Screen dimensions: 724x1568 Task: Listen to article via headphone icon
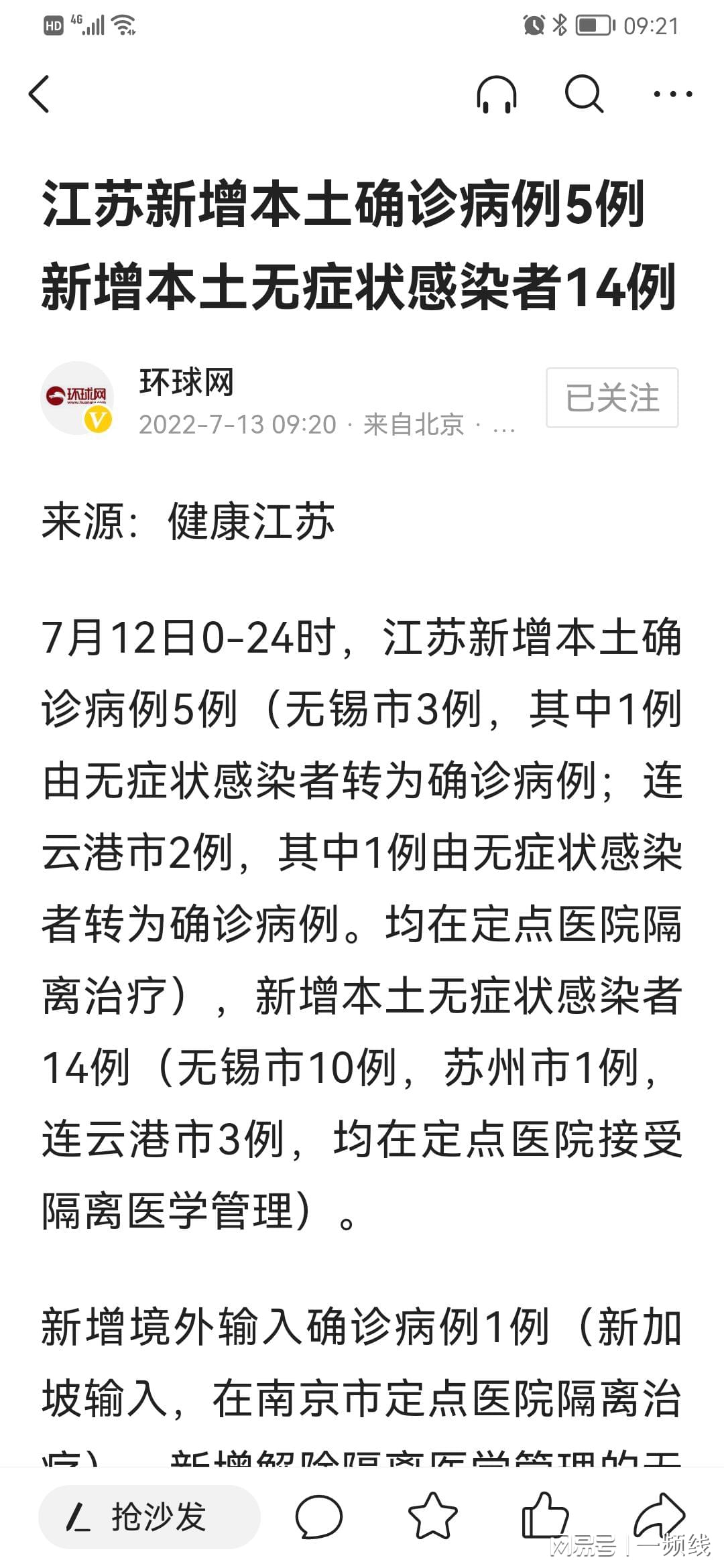pos(497,94)
